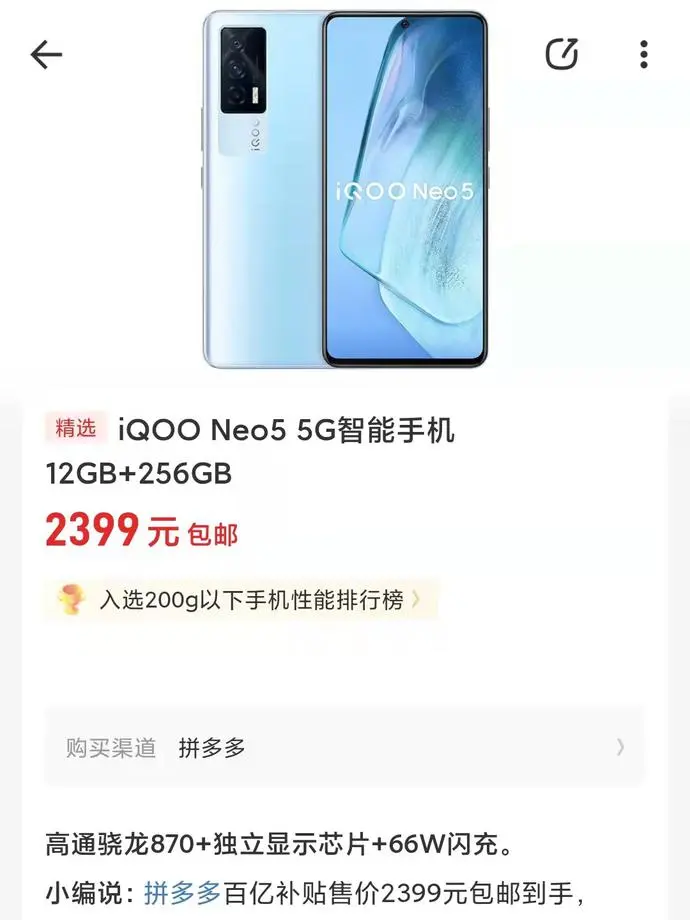Share this iQOO Neo5 deal
This screenshot has width=690, height=920.
point(562,54)
